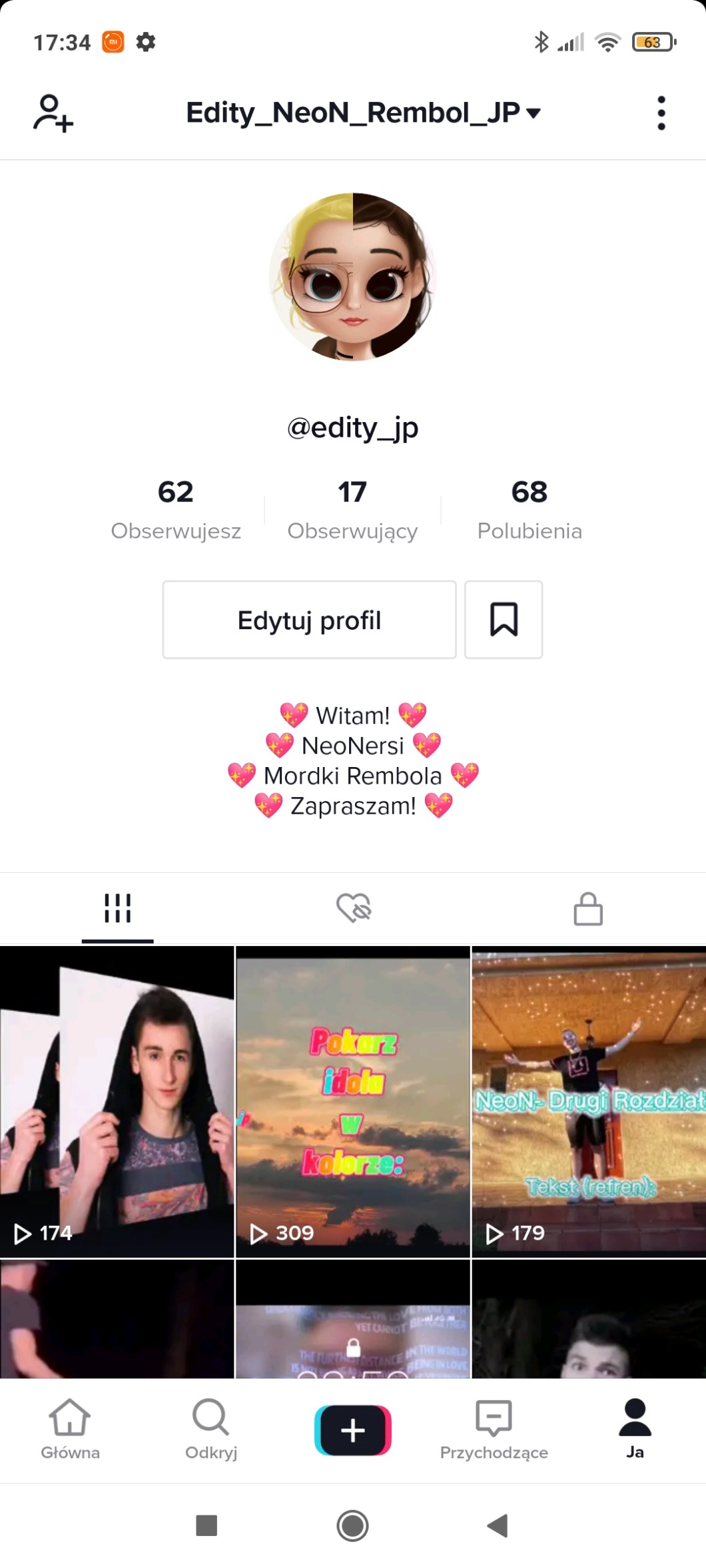The image size is (706, 1568).
Task: Tap the system back button
Action: tap(498, 1525)
